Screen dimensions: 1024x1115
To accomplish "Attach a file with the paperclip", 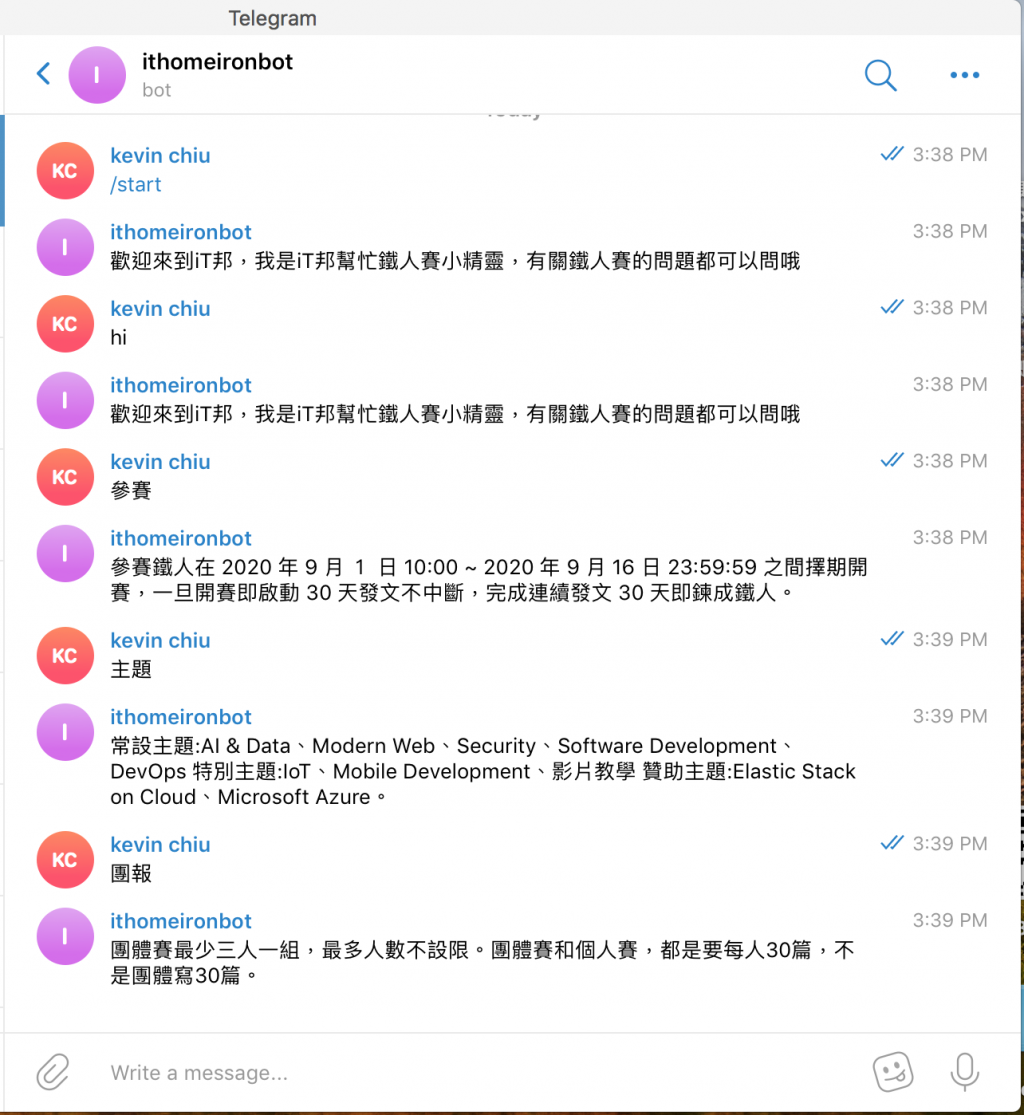I will coord(51,1072).
